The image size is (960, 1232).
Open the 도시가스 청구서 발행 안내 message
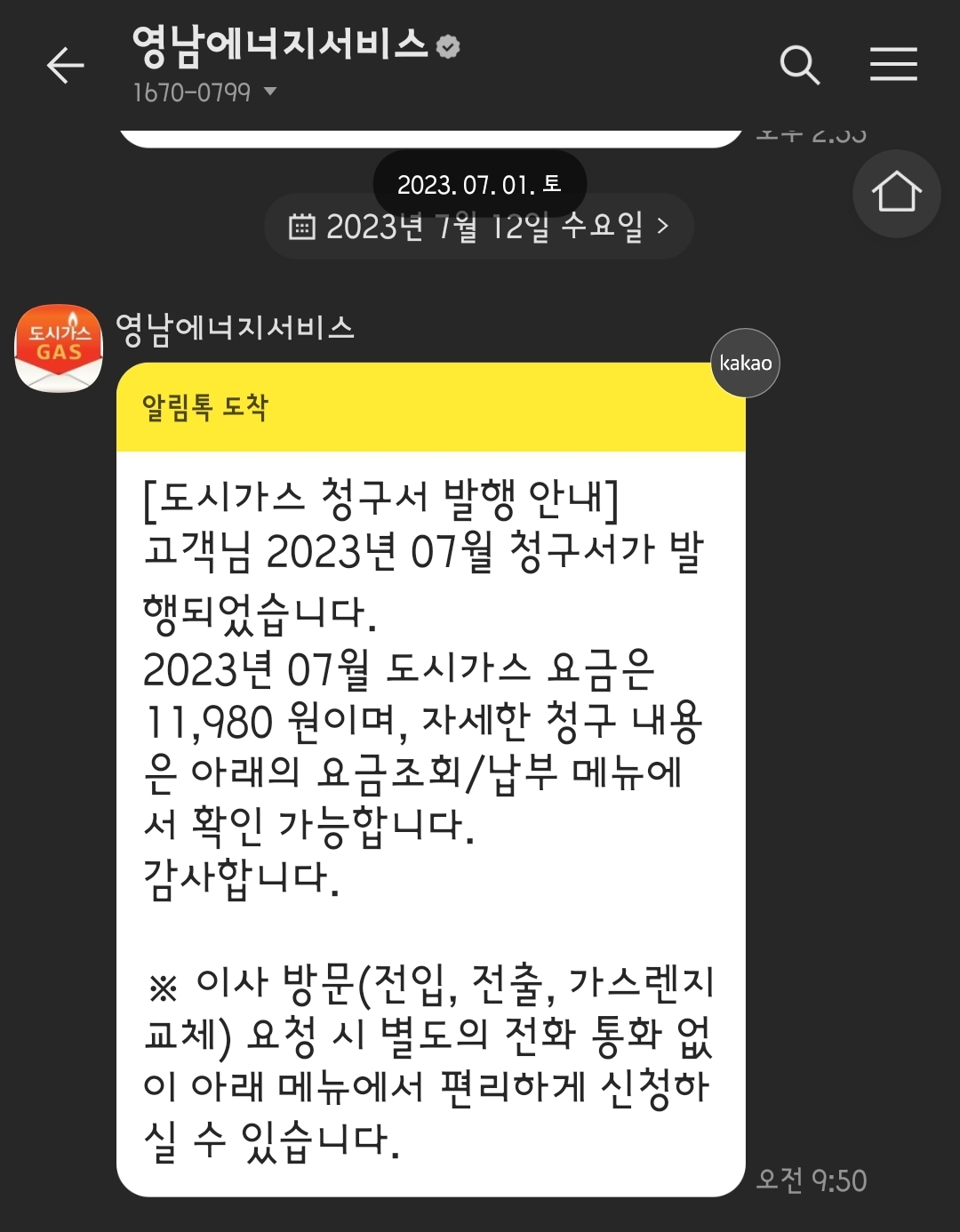[x=431, y=779]
